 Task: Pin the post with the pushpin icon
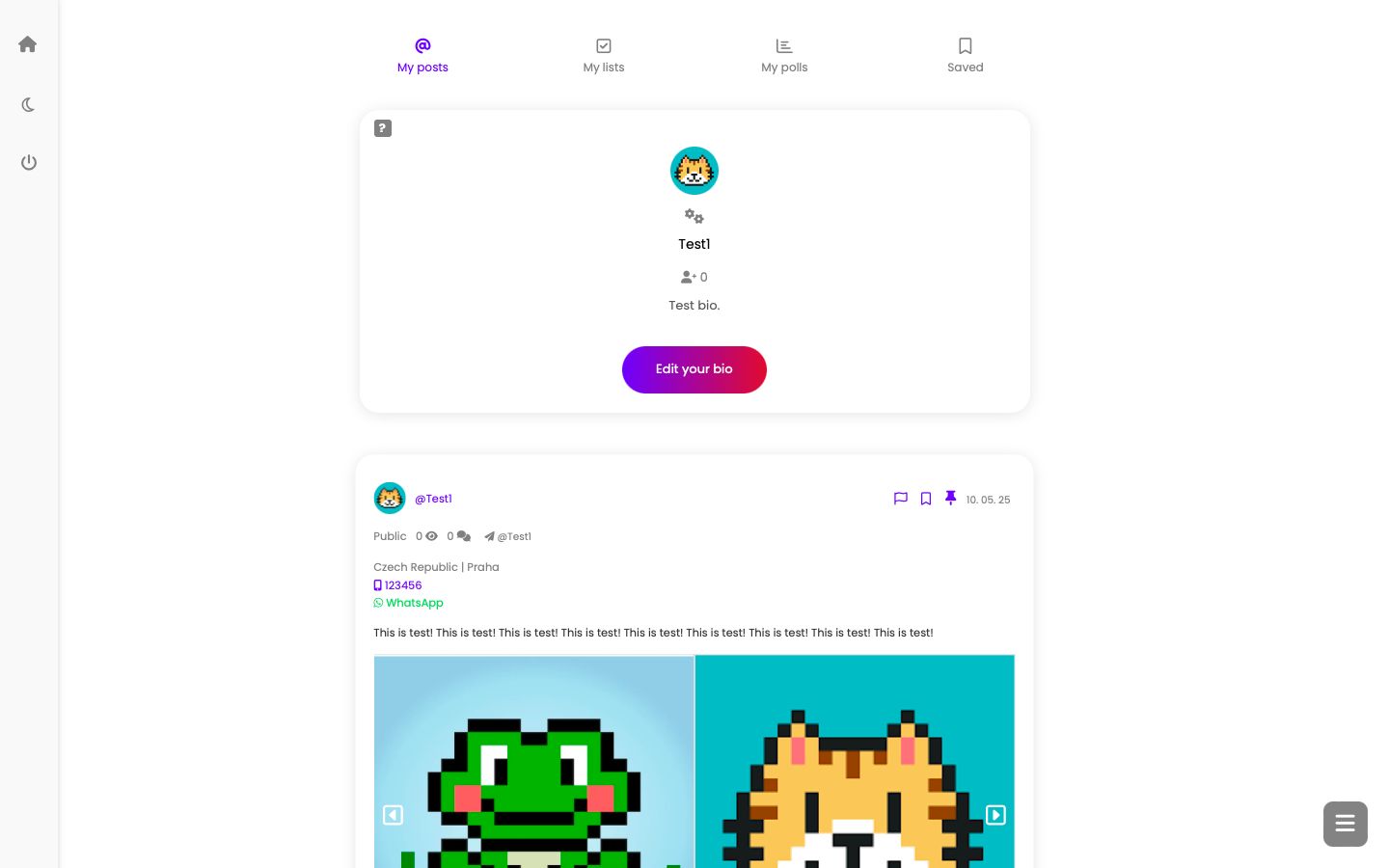951,498
